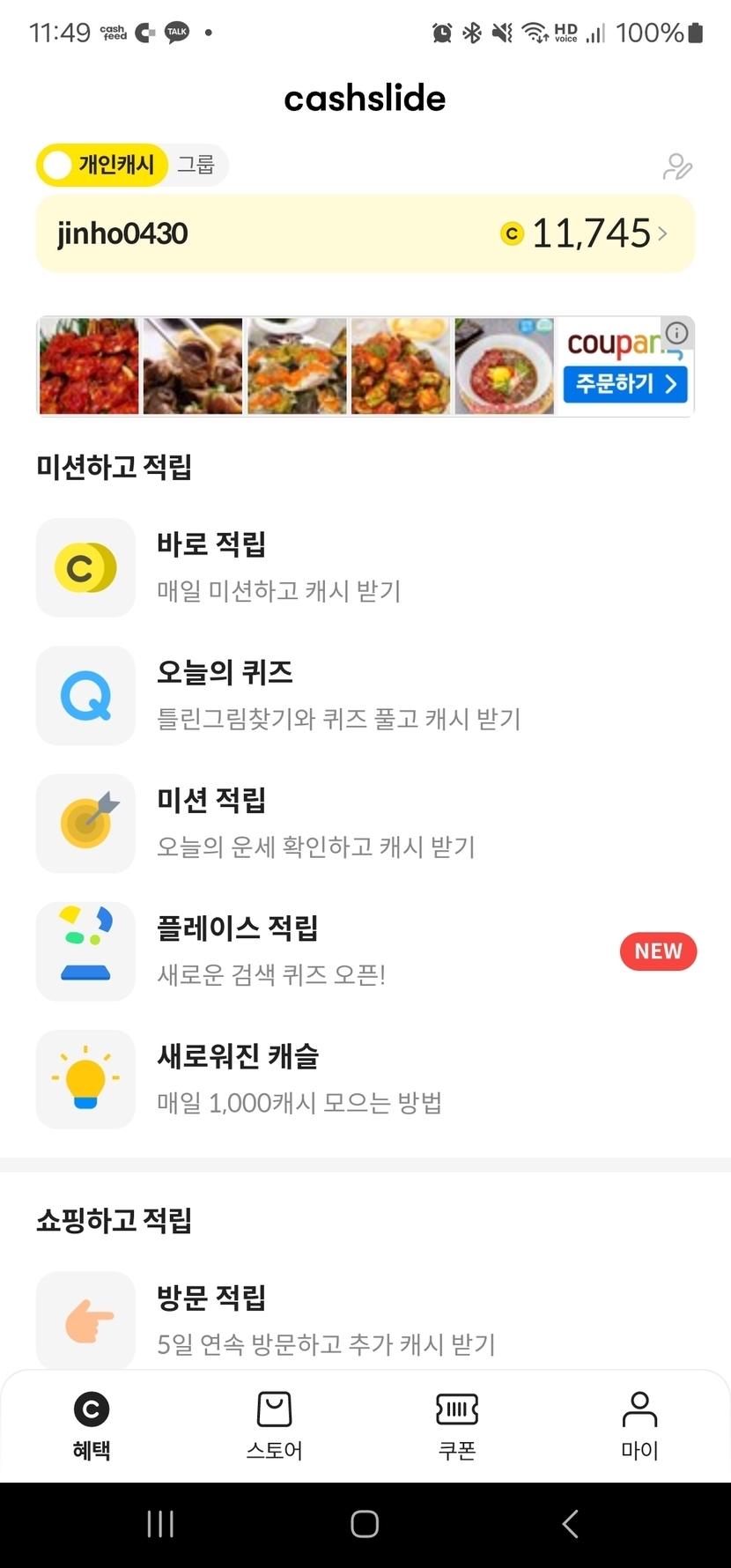Image resolution: width=731 pixels, height=1568 pixels.
Task: Tap the Coupang 주문하기 ad button
Action: point(624,384)
